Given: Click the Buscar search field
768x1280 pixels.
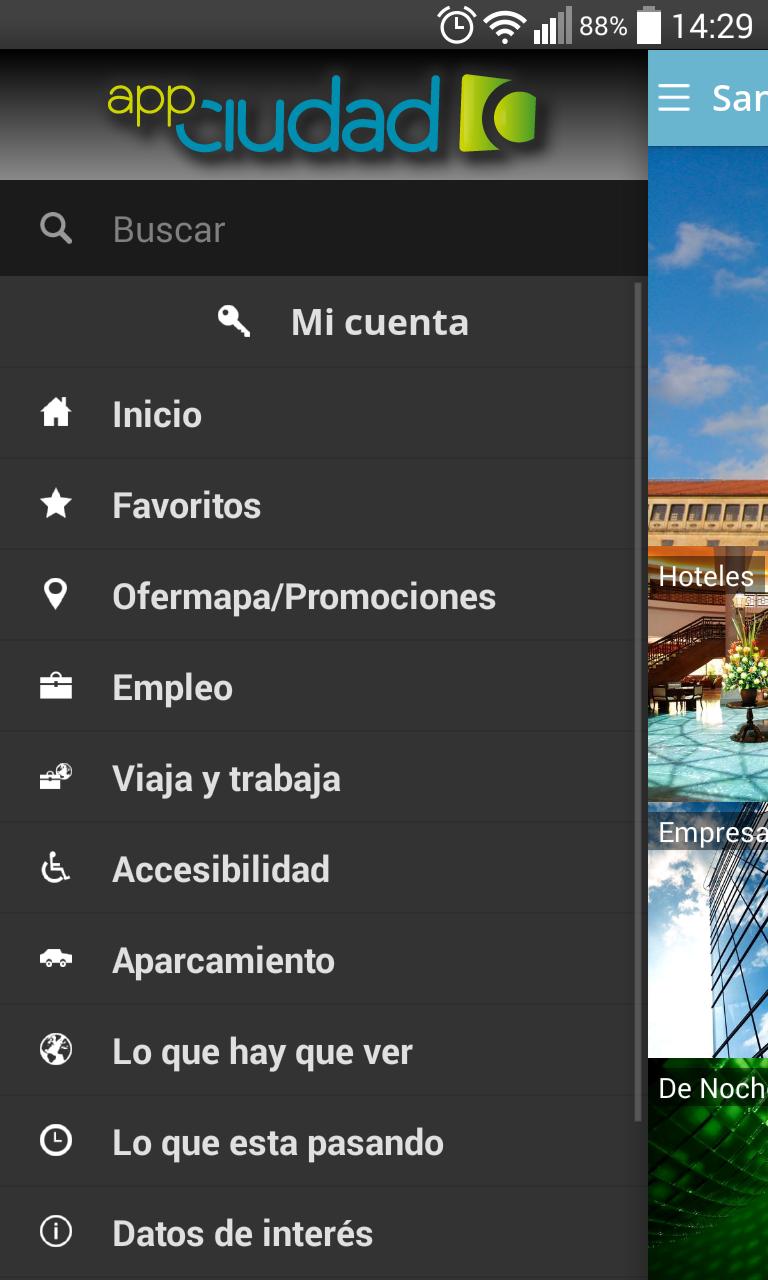Looking at the screenshot, I should click(x=300, y=228).
